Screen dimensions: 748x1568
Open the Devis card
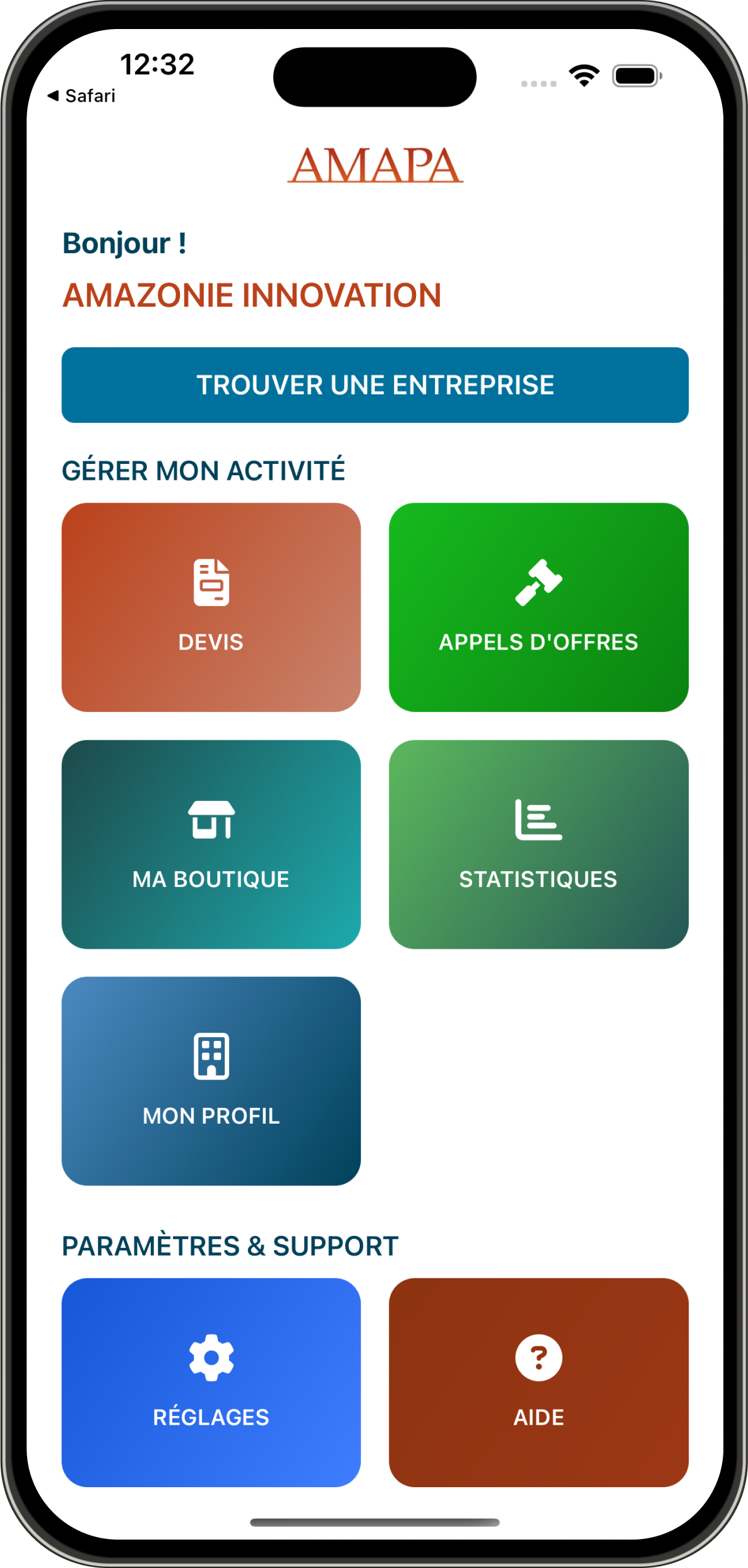[211, 607]
